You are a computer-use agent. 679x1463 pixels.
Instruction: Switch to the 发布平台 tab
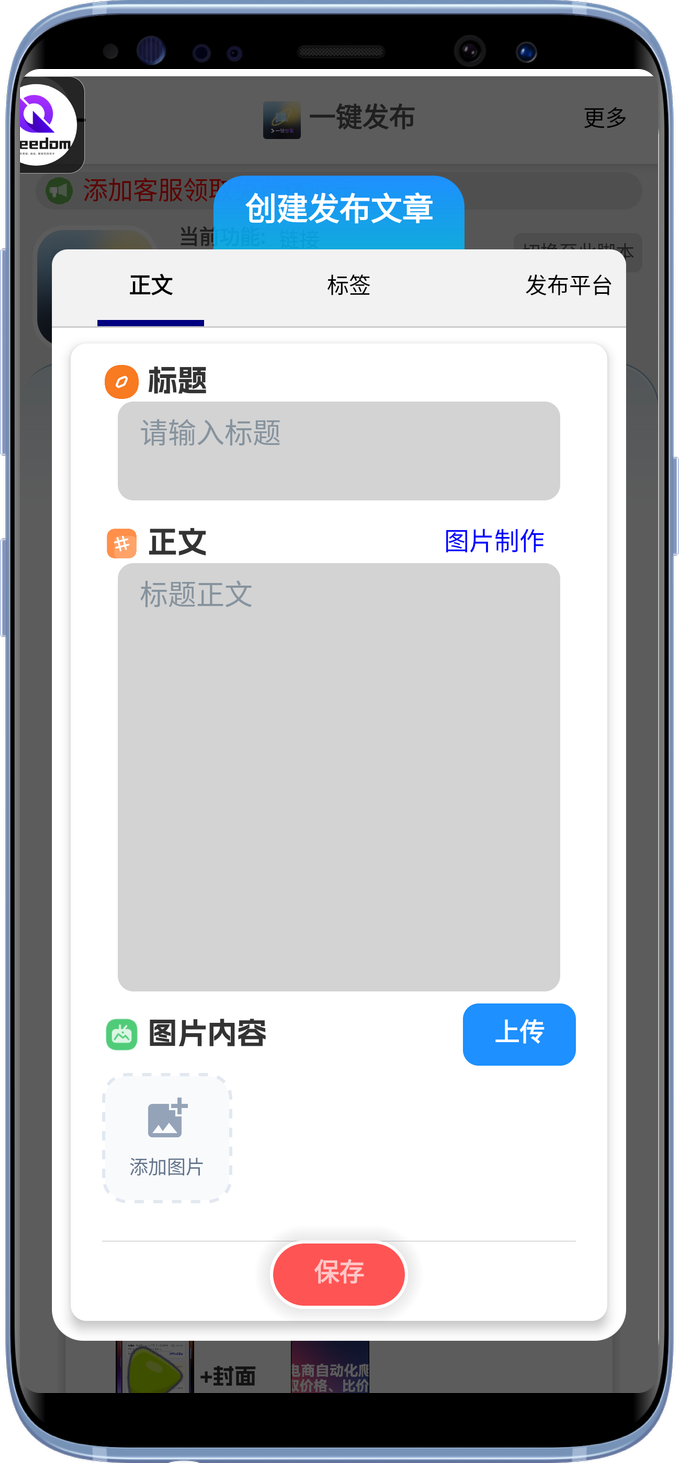pyautogui.click(x=567, y=286)
